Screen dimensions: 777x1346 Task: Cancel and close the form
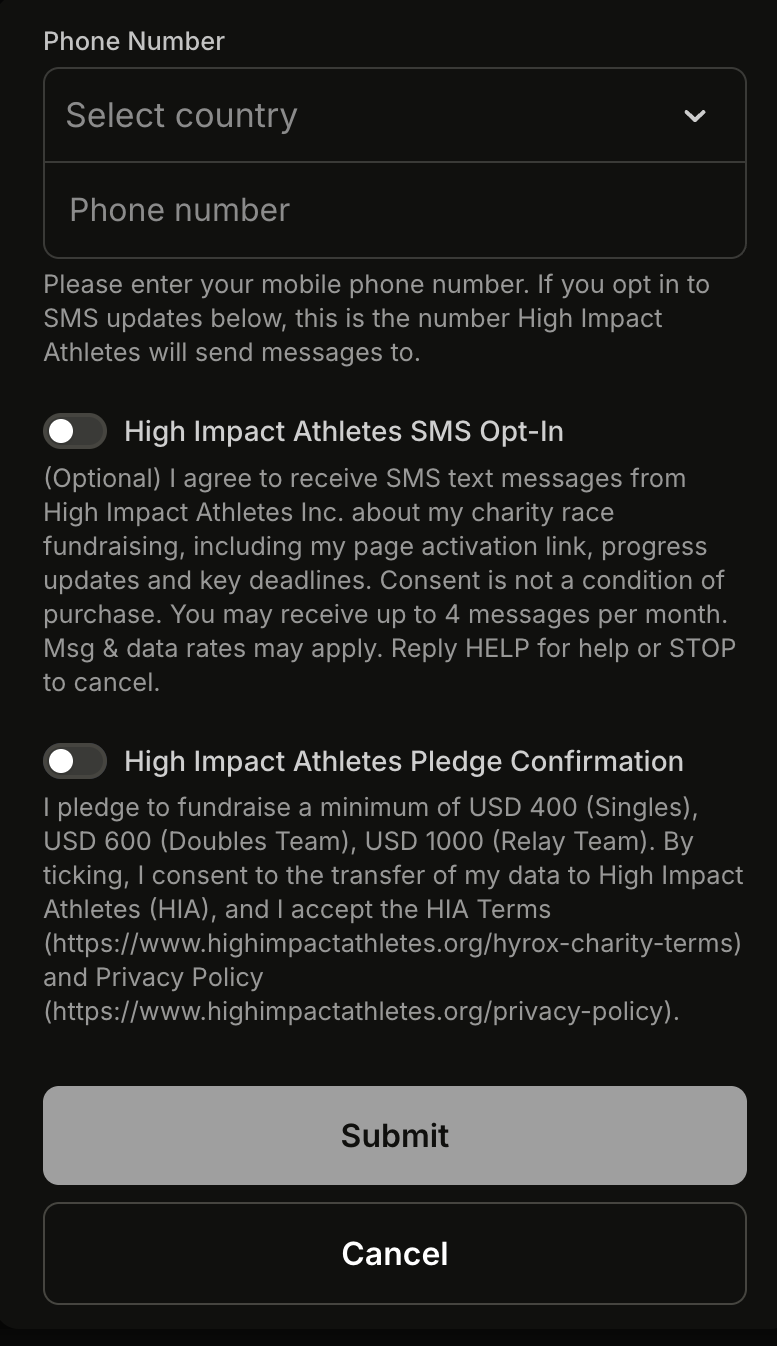395,1253
